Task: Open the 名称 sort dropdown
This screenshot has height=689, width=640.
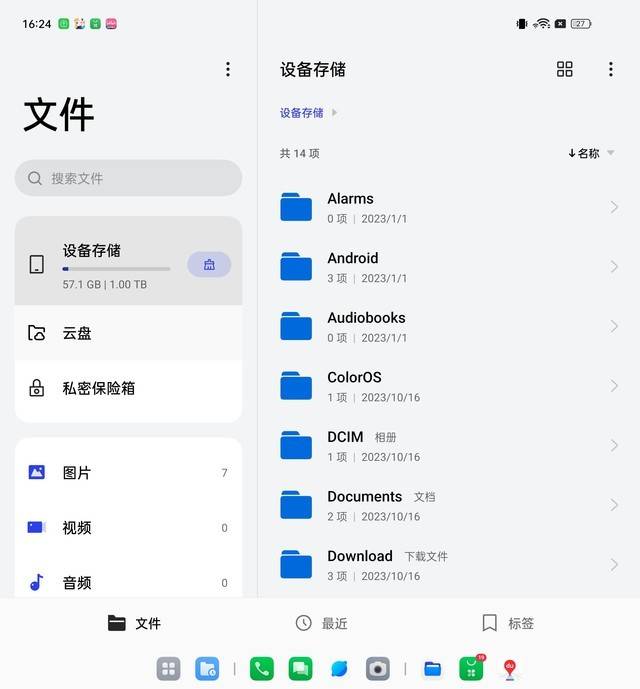Action: pos(591,153)
